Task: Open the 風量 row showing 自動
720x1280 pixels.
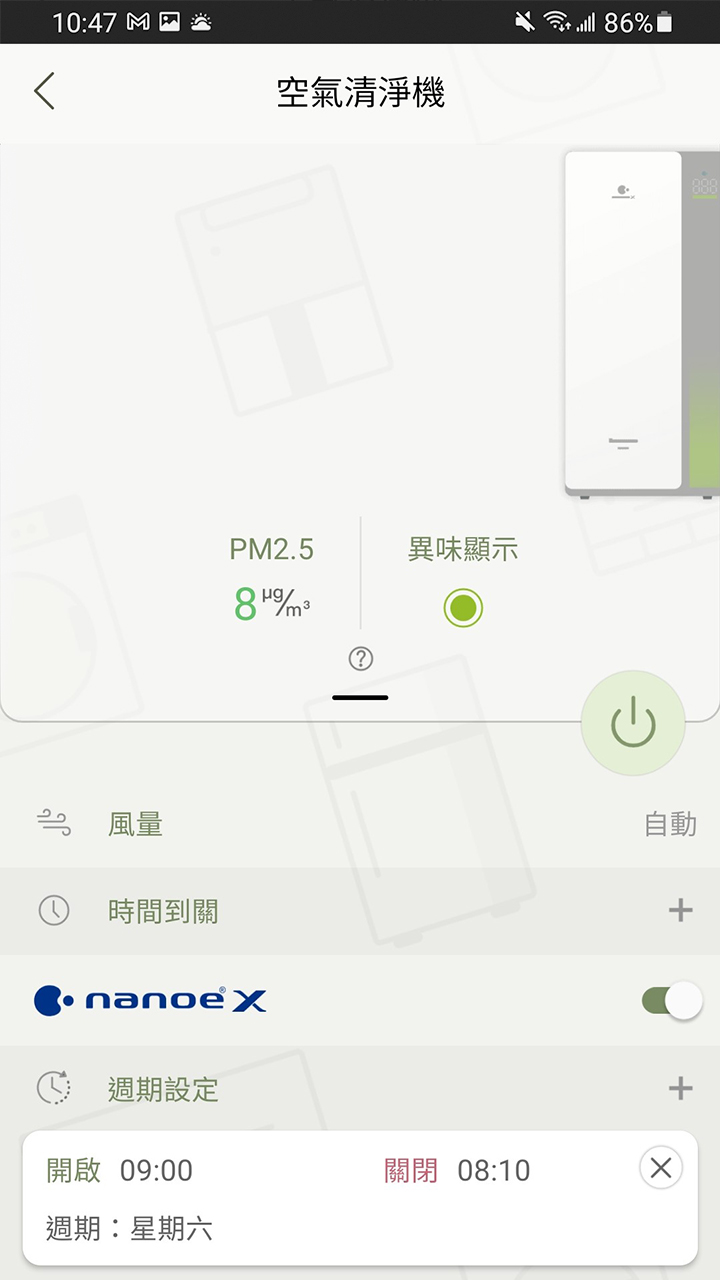Action: 360,823
